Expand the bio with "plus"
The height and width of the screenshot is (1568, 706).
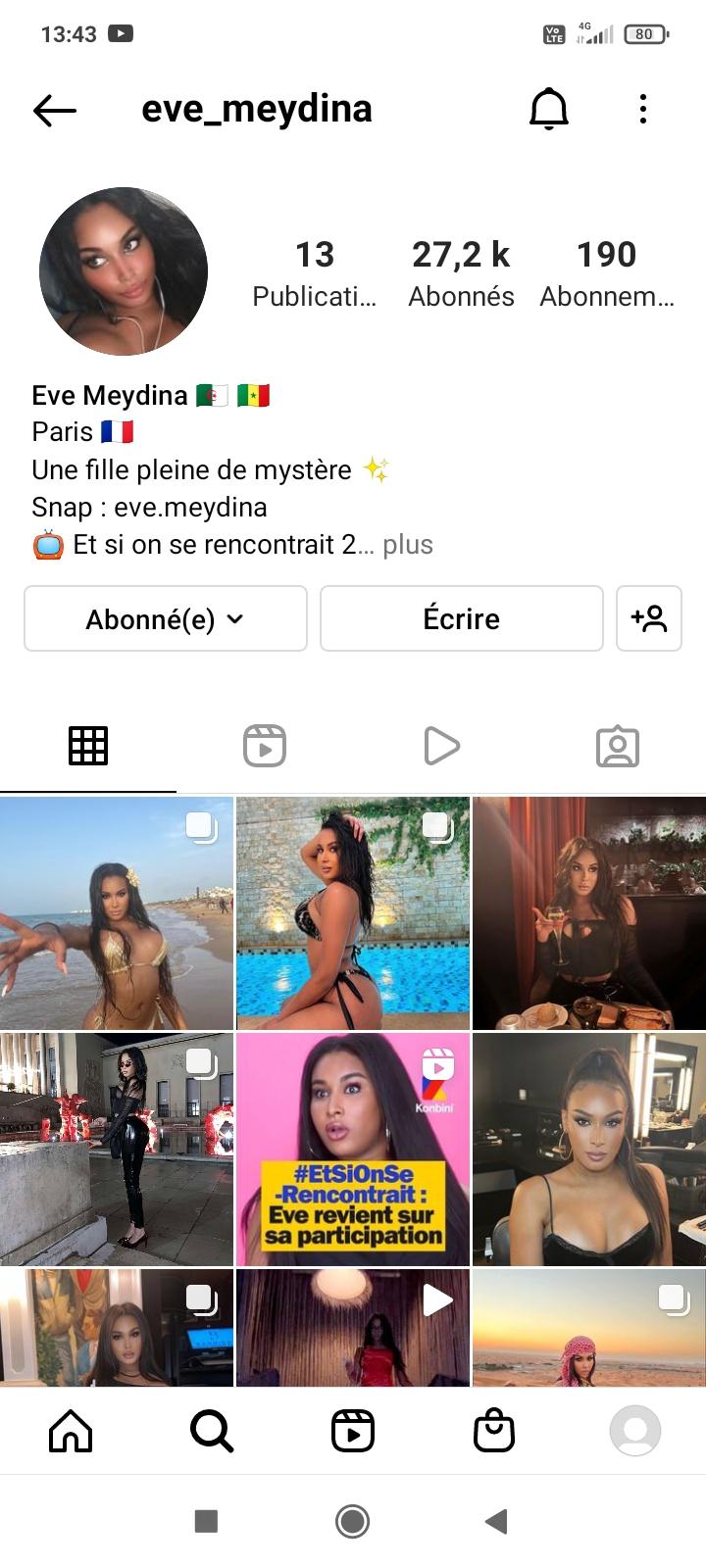click(x=408, y=545)
